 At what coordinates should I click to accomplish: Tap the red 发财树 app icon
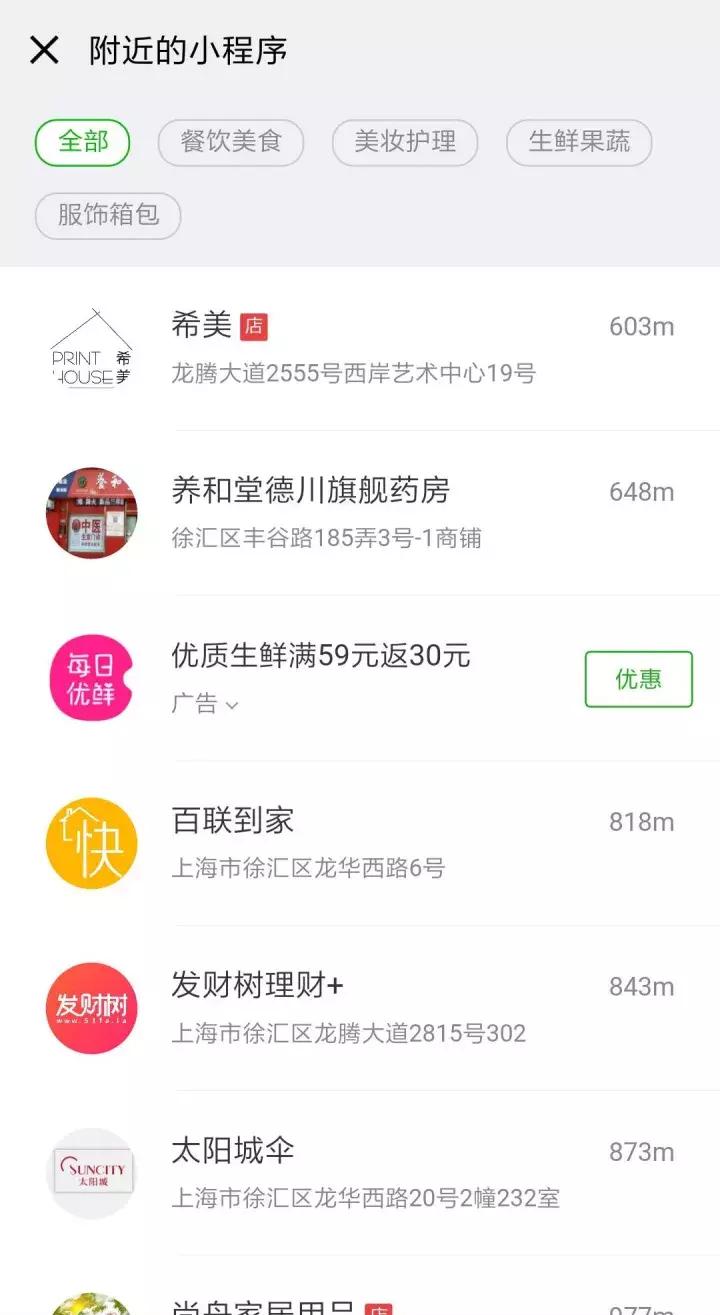(91, 1008)
